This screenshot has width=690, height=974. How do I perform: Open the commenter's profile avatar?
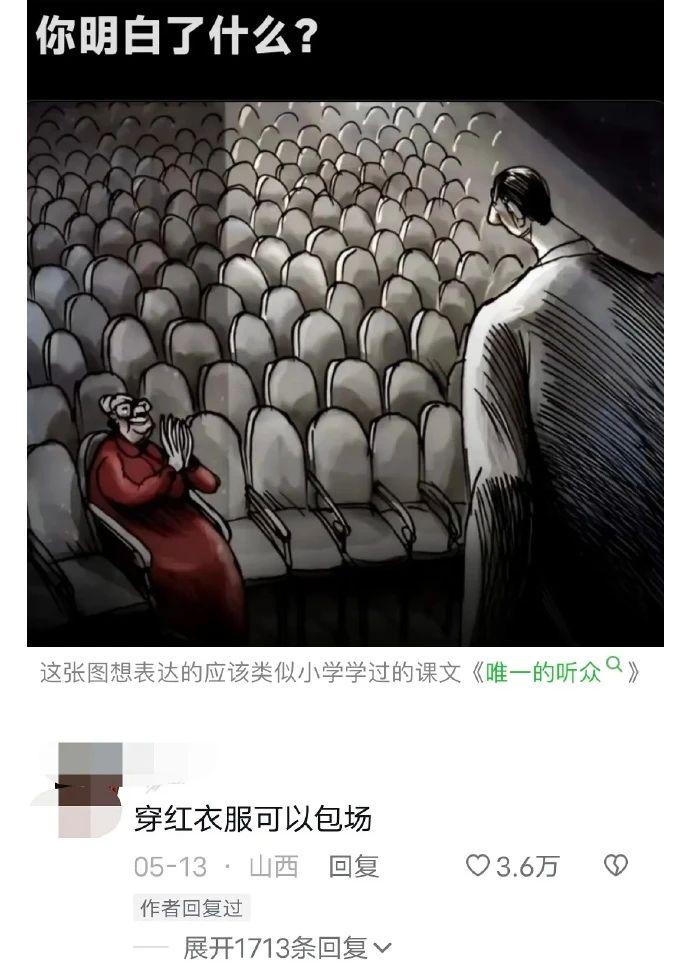(90, 789)
